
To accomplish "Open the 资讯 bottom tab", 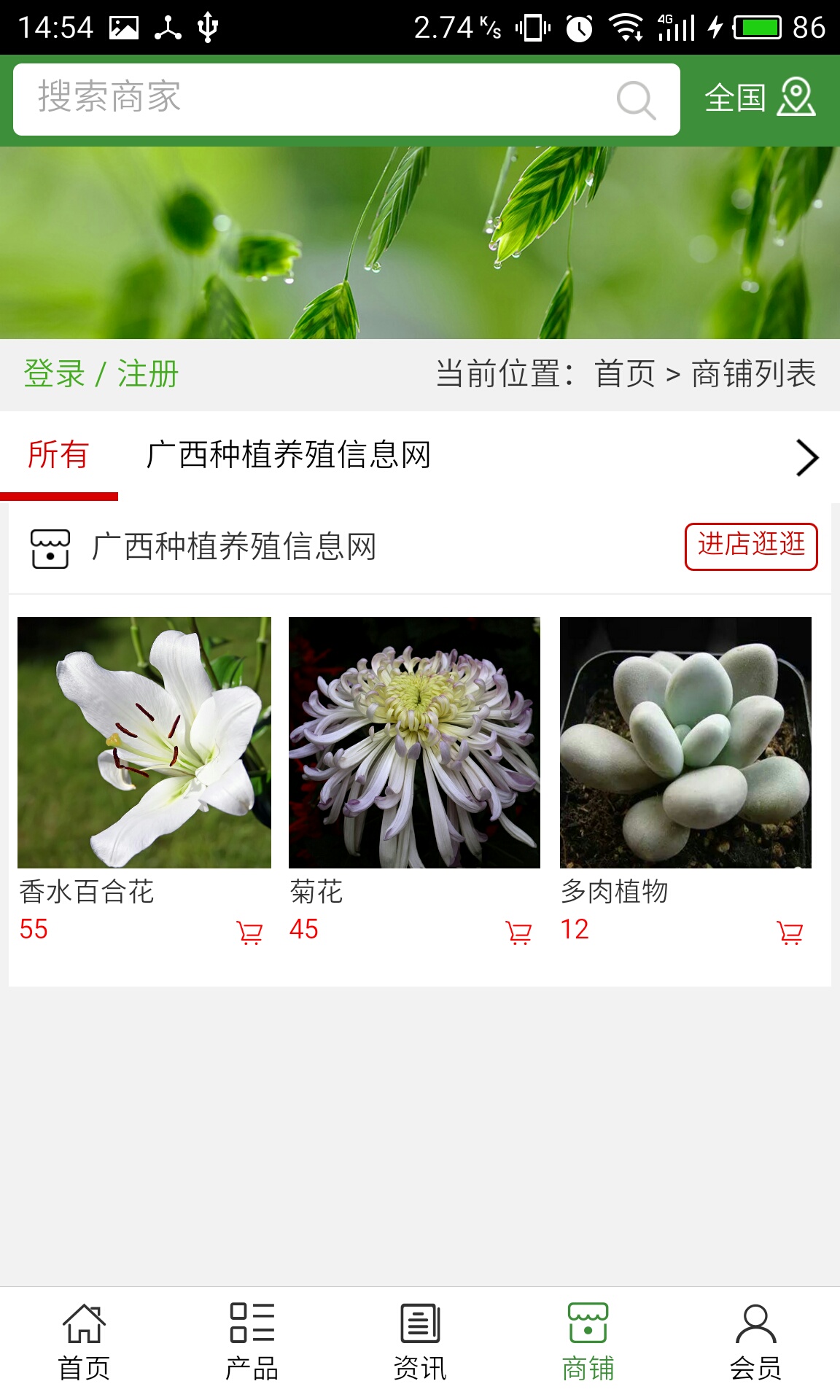I will click(420, 1342).
